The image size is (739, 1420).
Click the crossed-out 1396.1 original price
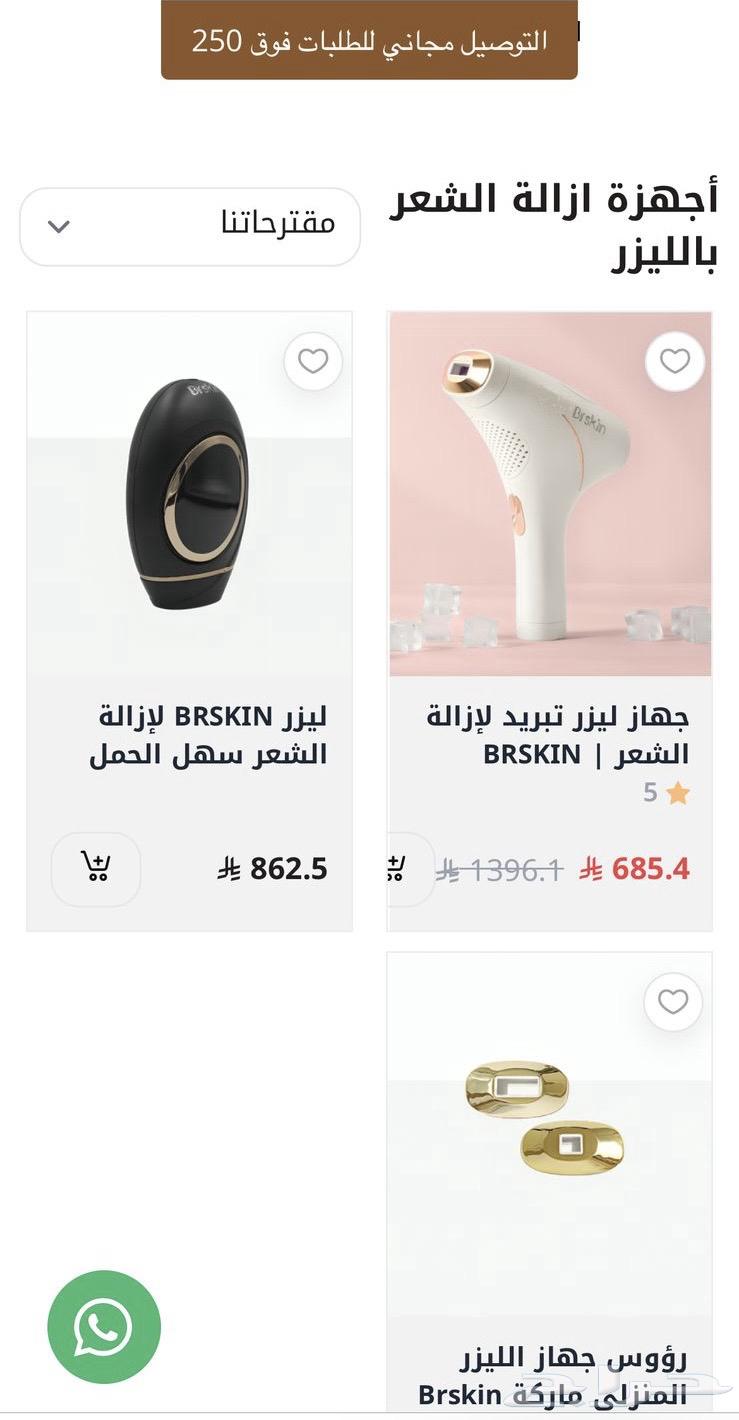(497, 869)
